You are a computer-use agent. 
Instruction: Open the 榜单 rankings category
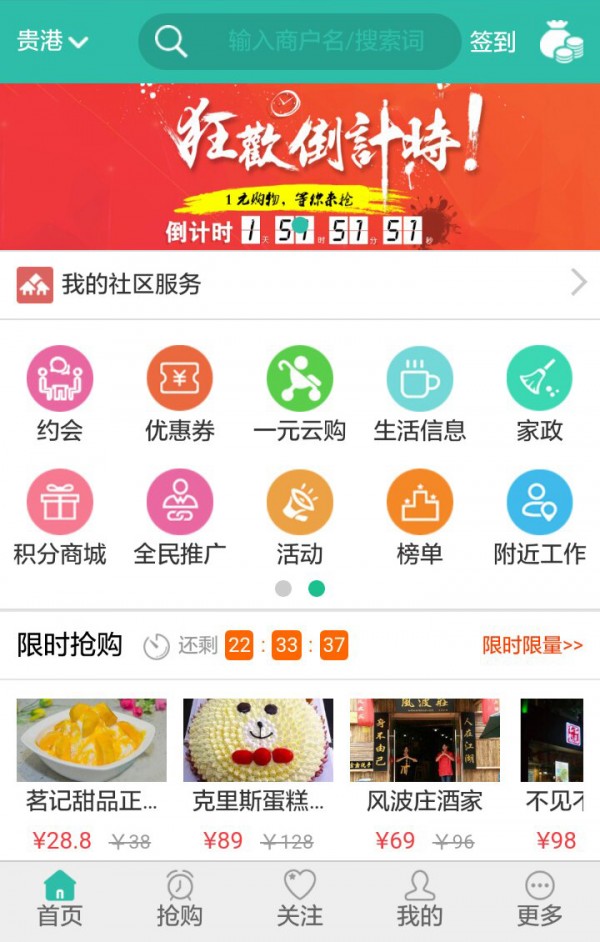pos(420,515)
